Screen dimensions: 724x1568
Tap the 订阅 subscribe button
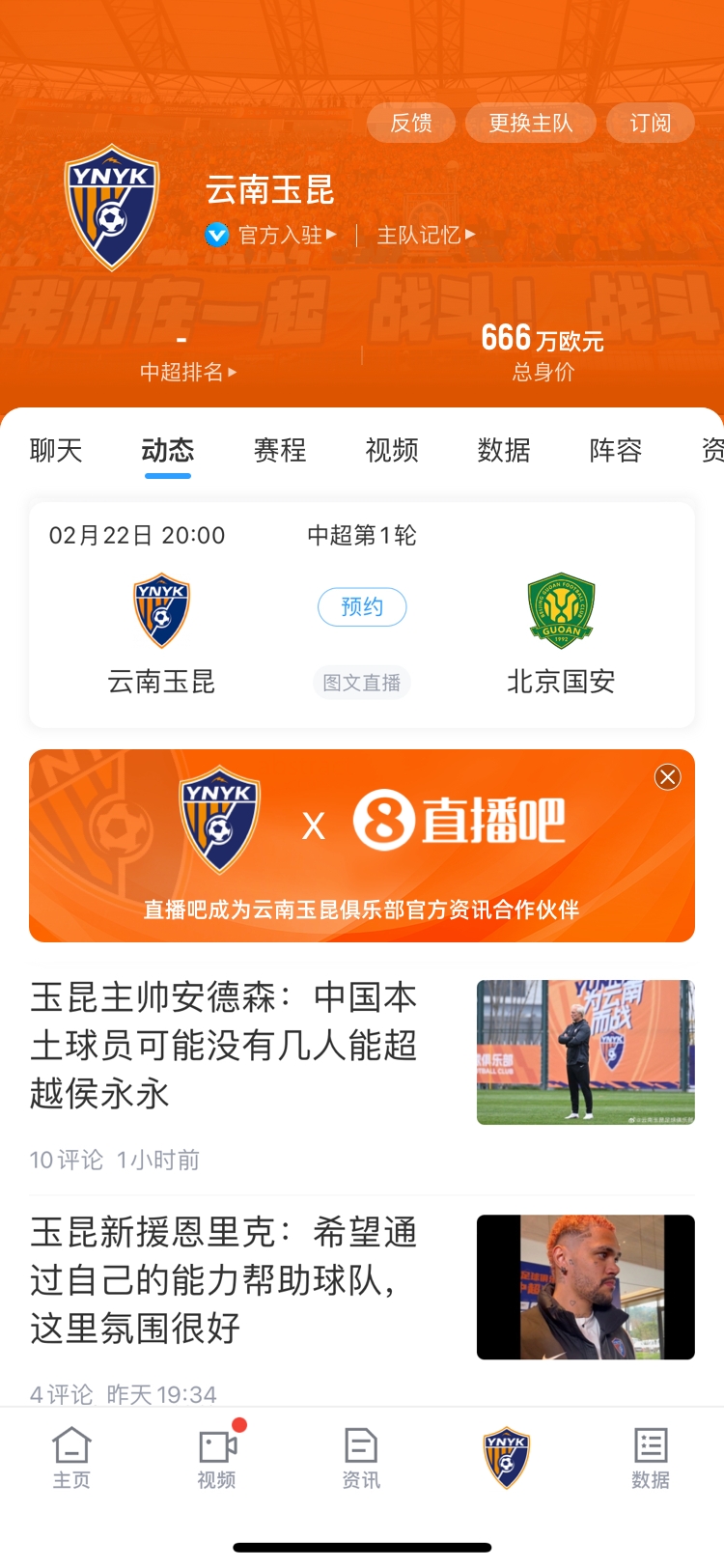(650, 123)
